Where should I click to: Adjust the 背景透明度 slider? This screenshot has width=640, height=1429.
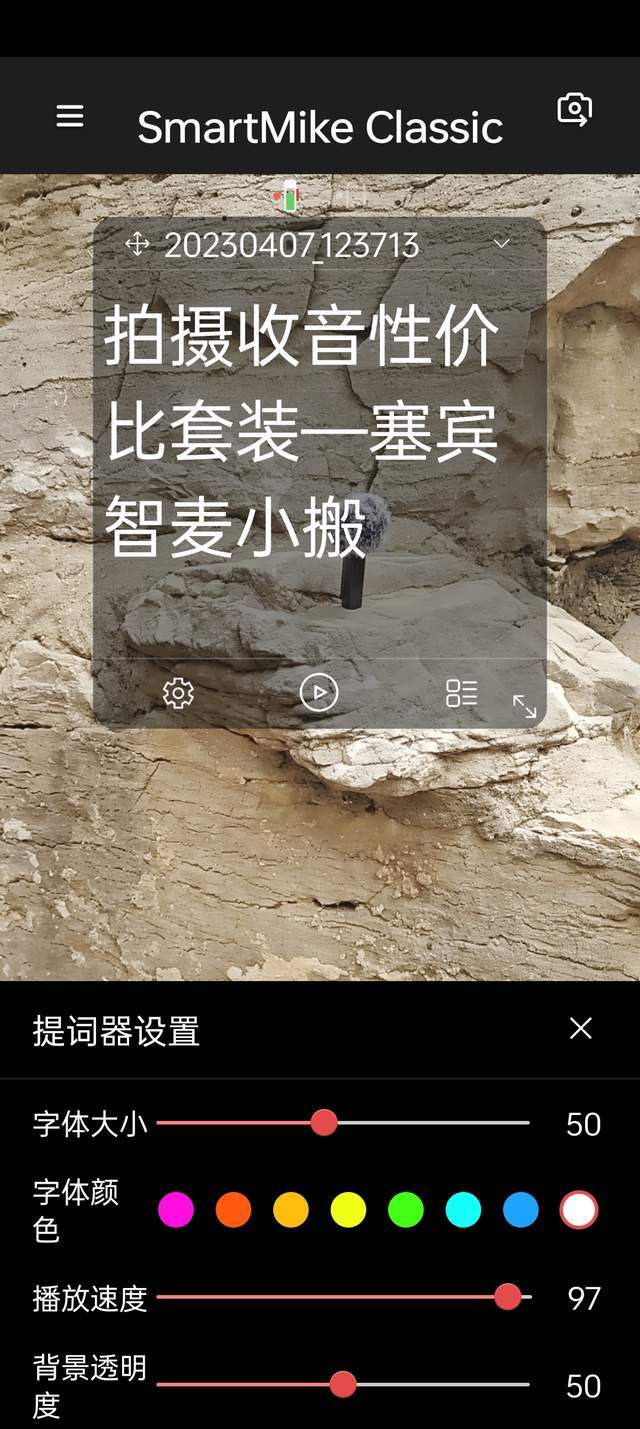[x=343, y=1384]
